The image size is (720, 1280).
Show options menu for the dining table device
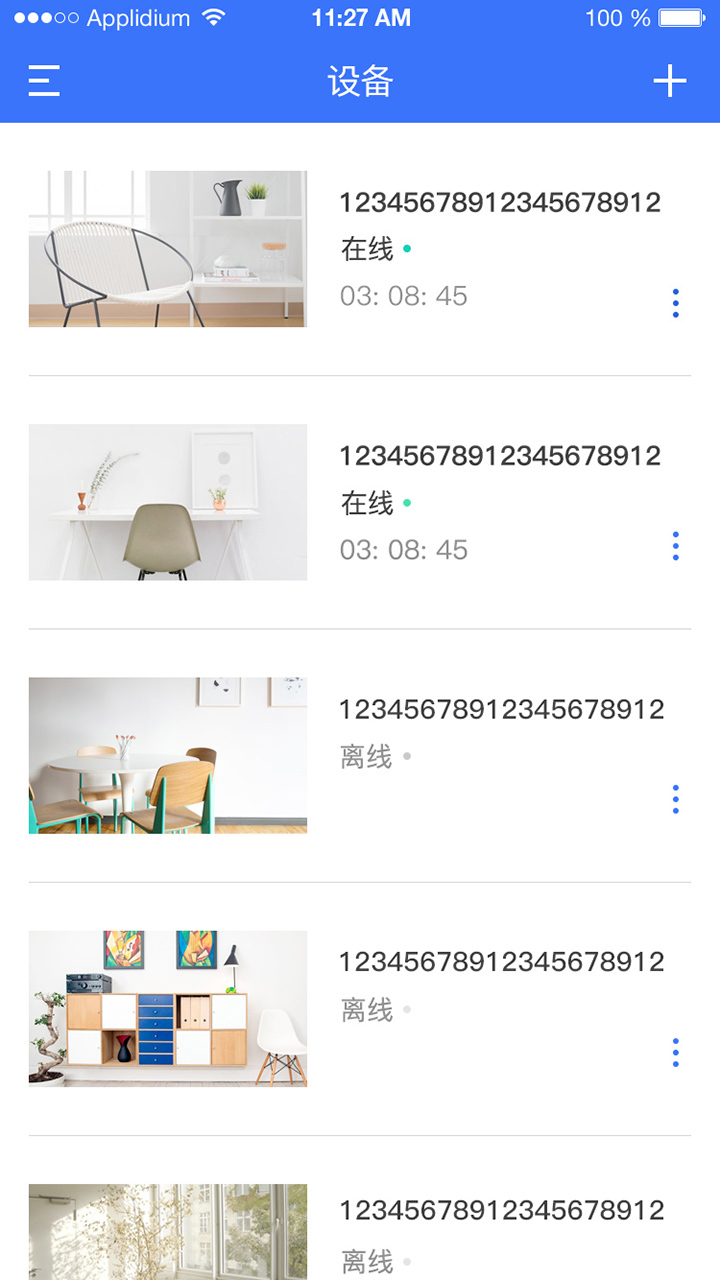(676, 799)
